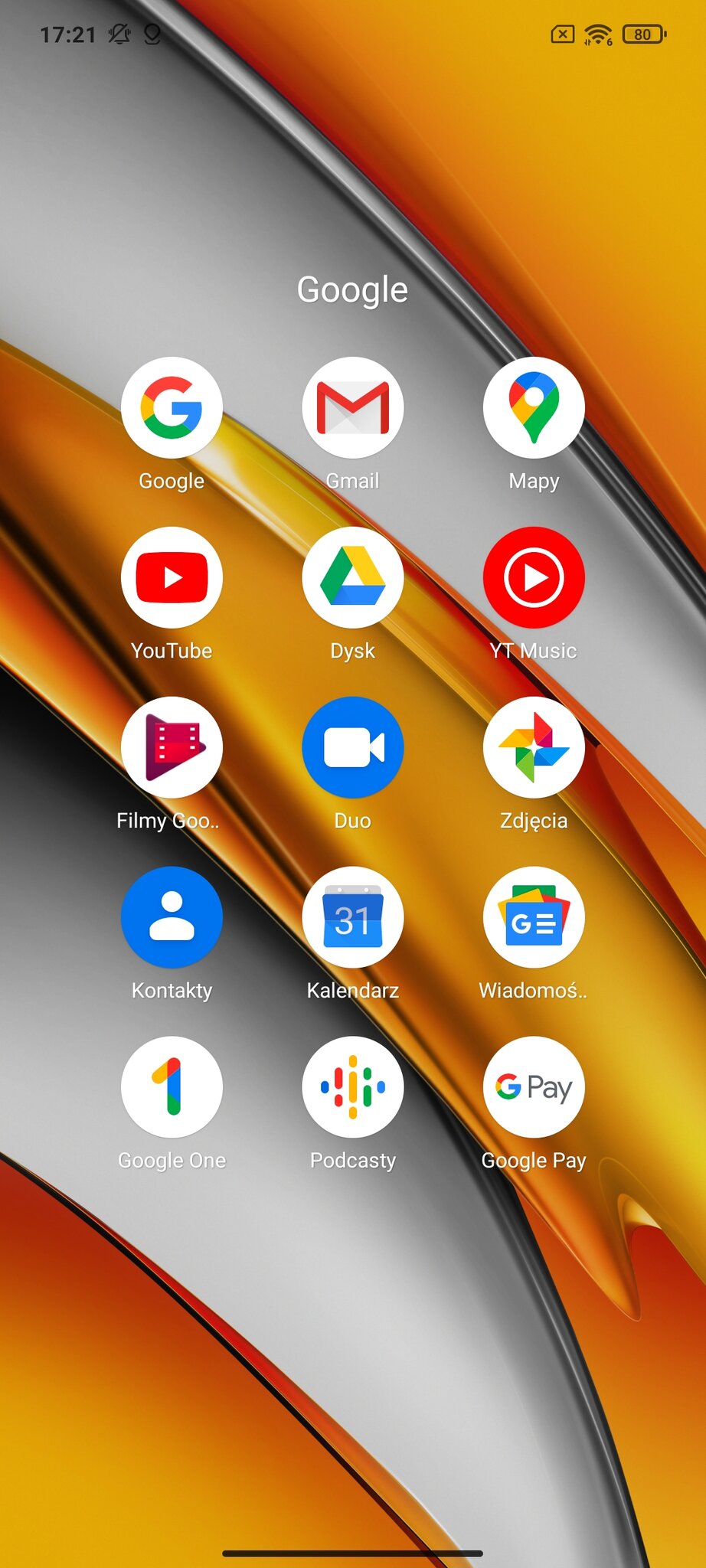Open Filmy Google app
706x1568 pixels.
point(172,747)
